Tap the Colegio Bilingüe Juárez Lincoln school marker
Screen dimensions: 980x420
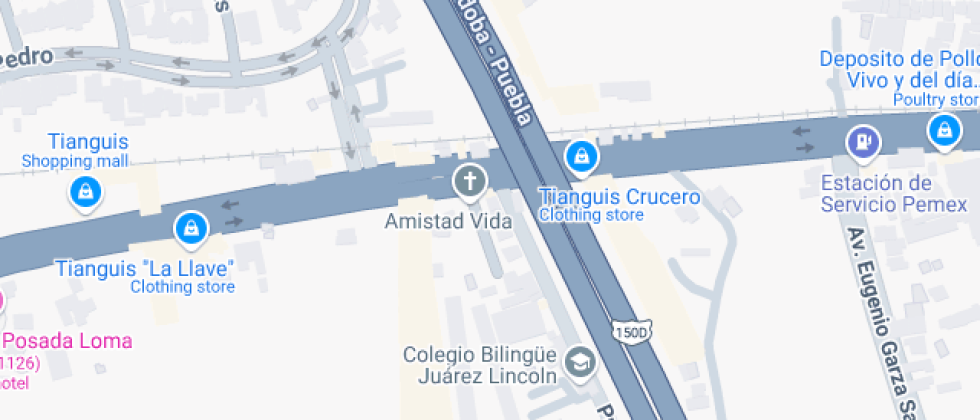(x=579, y=362)
